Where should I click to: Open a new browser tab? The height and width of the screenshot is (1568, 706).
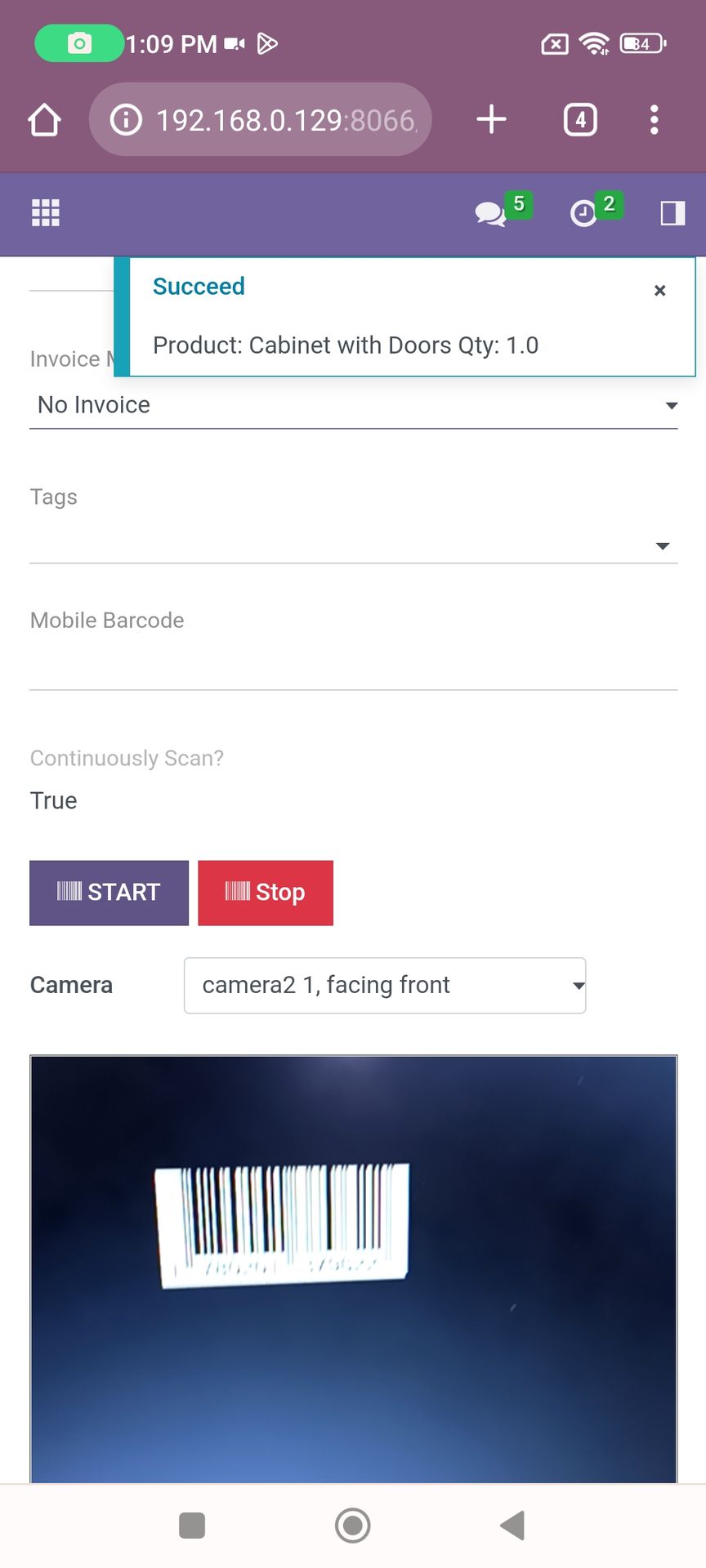(491, 119)
